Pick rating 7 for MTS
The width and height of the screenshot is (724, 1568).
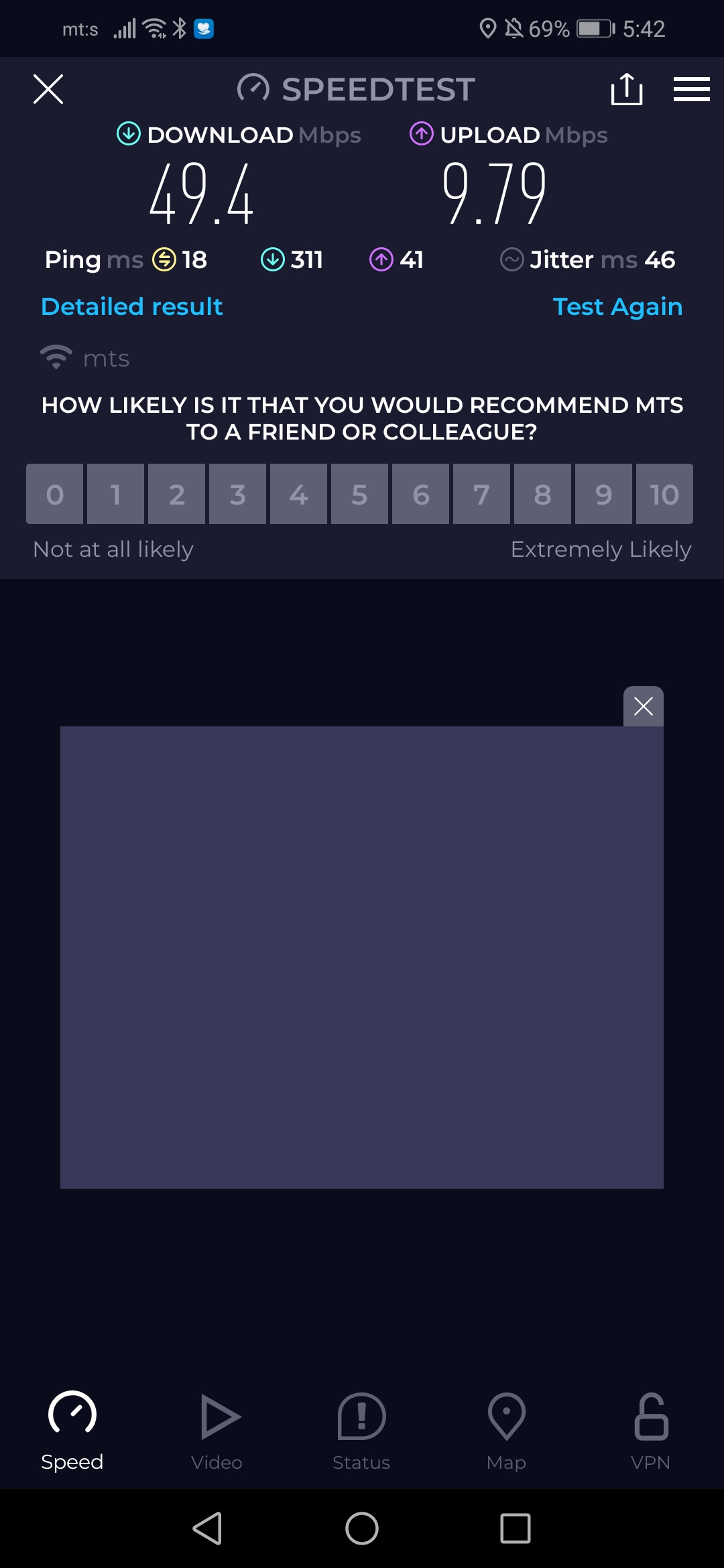point(481,495)
